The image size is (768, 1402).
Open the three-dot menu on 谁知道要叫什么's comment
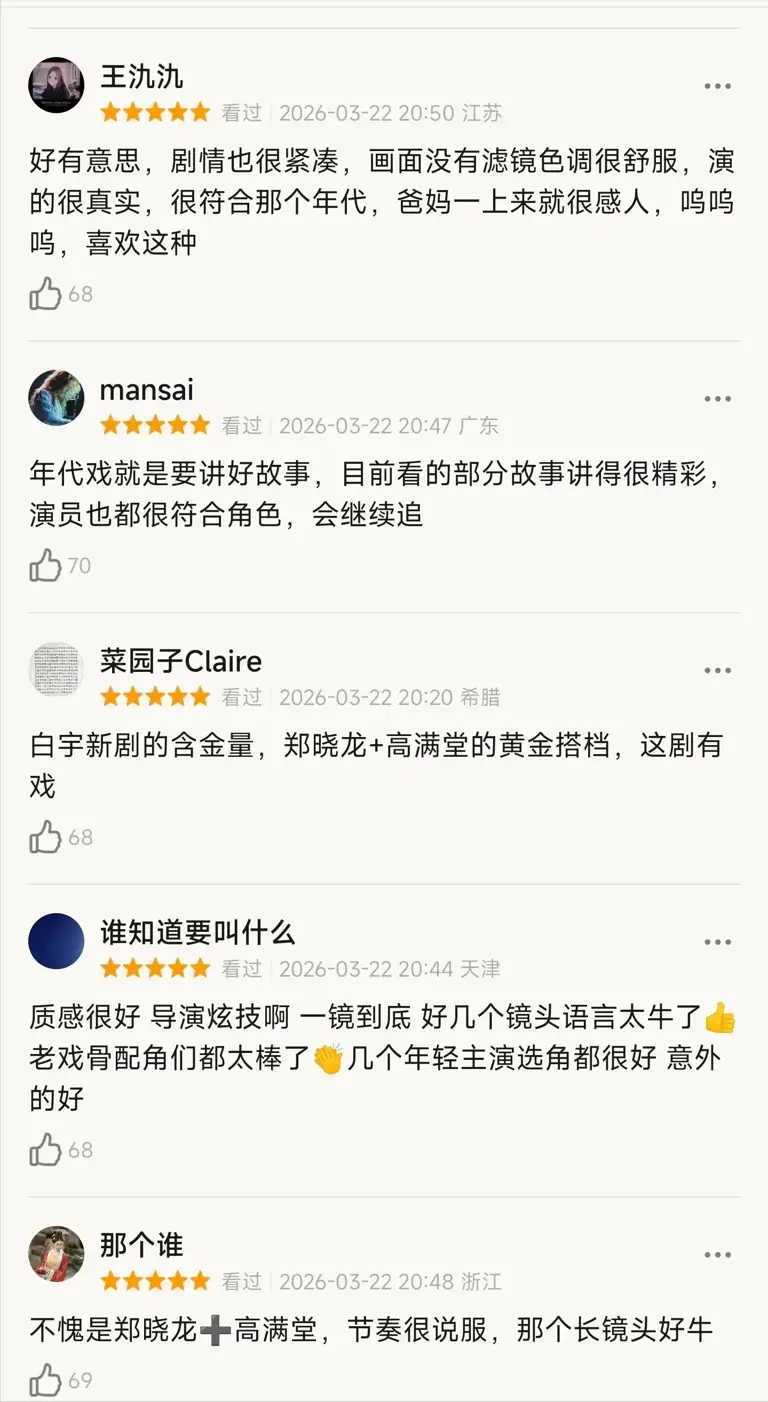[718, 941]
